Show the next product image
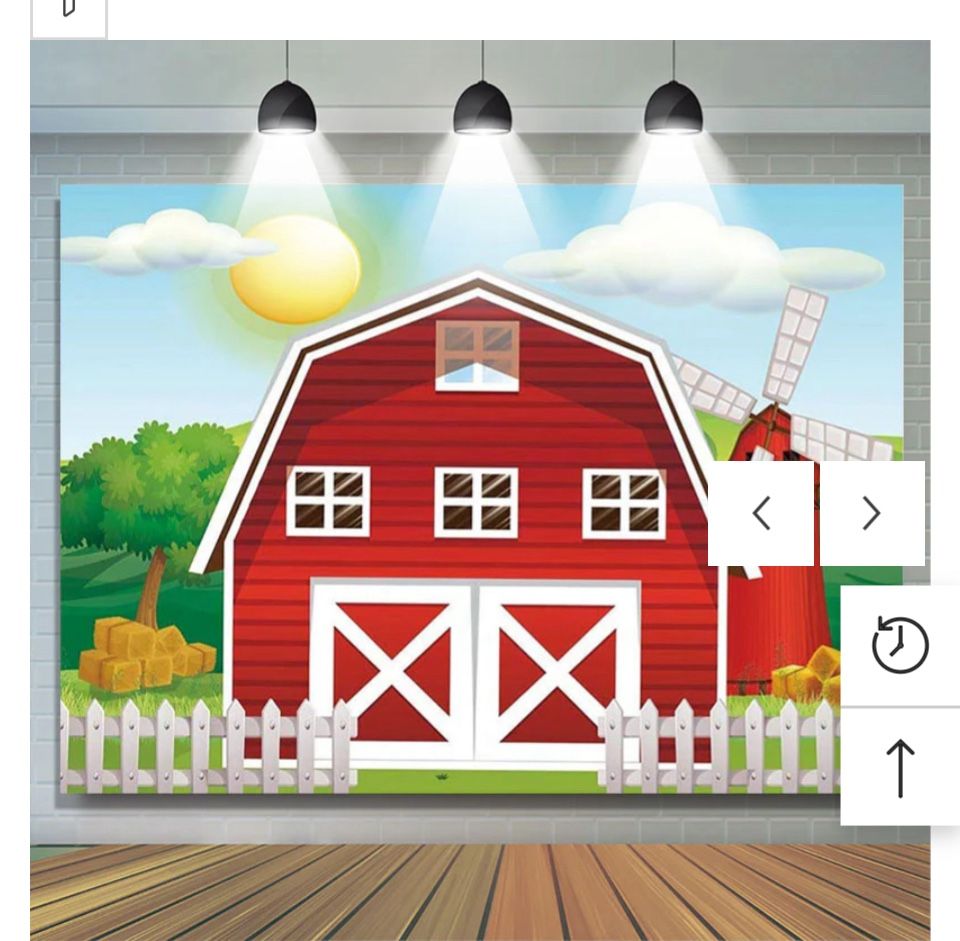Viewport: 960px width, 941px height. 871,513
